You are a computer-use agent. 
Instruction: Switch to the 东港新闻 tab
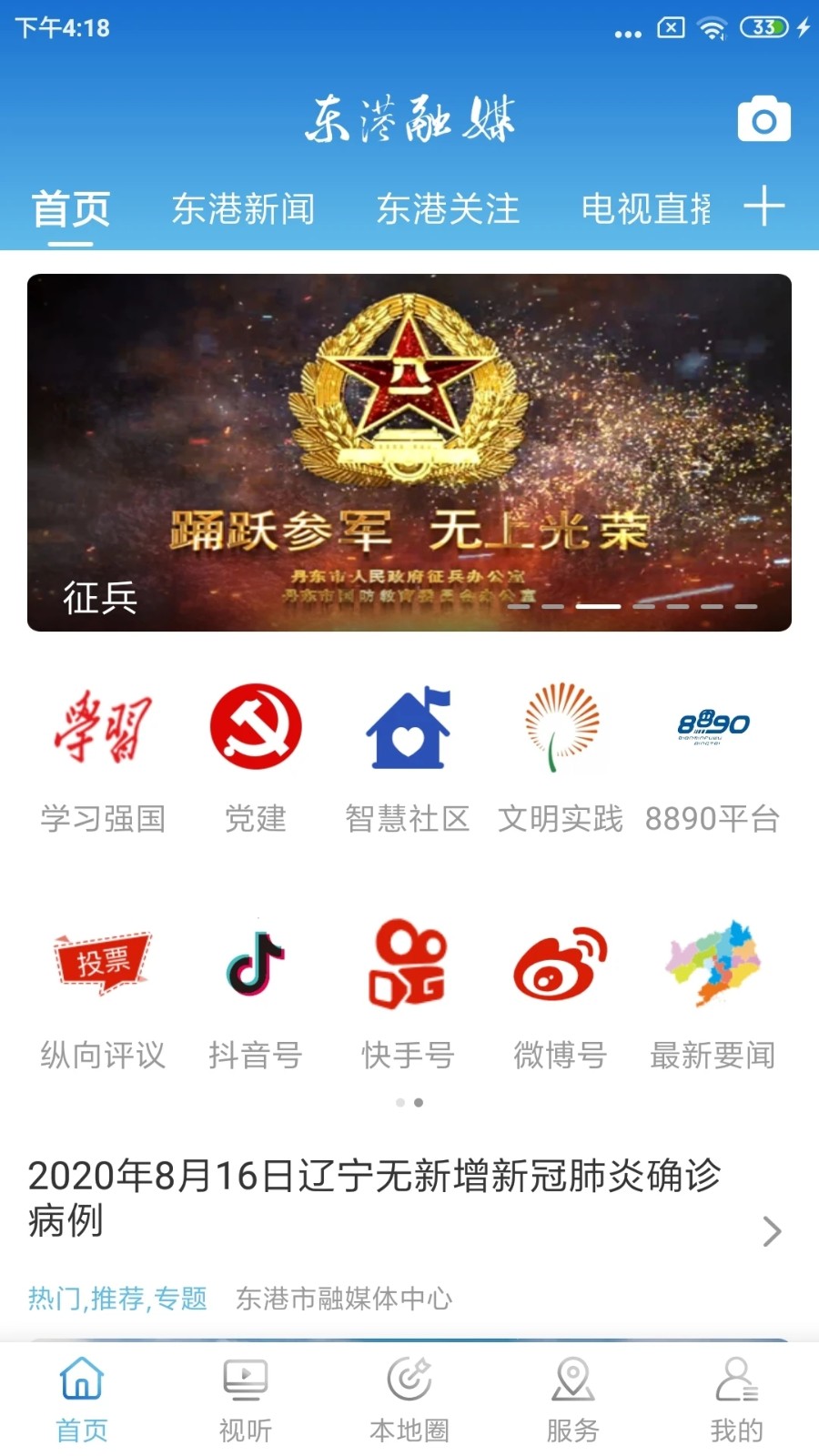[244, 208]
